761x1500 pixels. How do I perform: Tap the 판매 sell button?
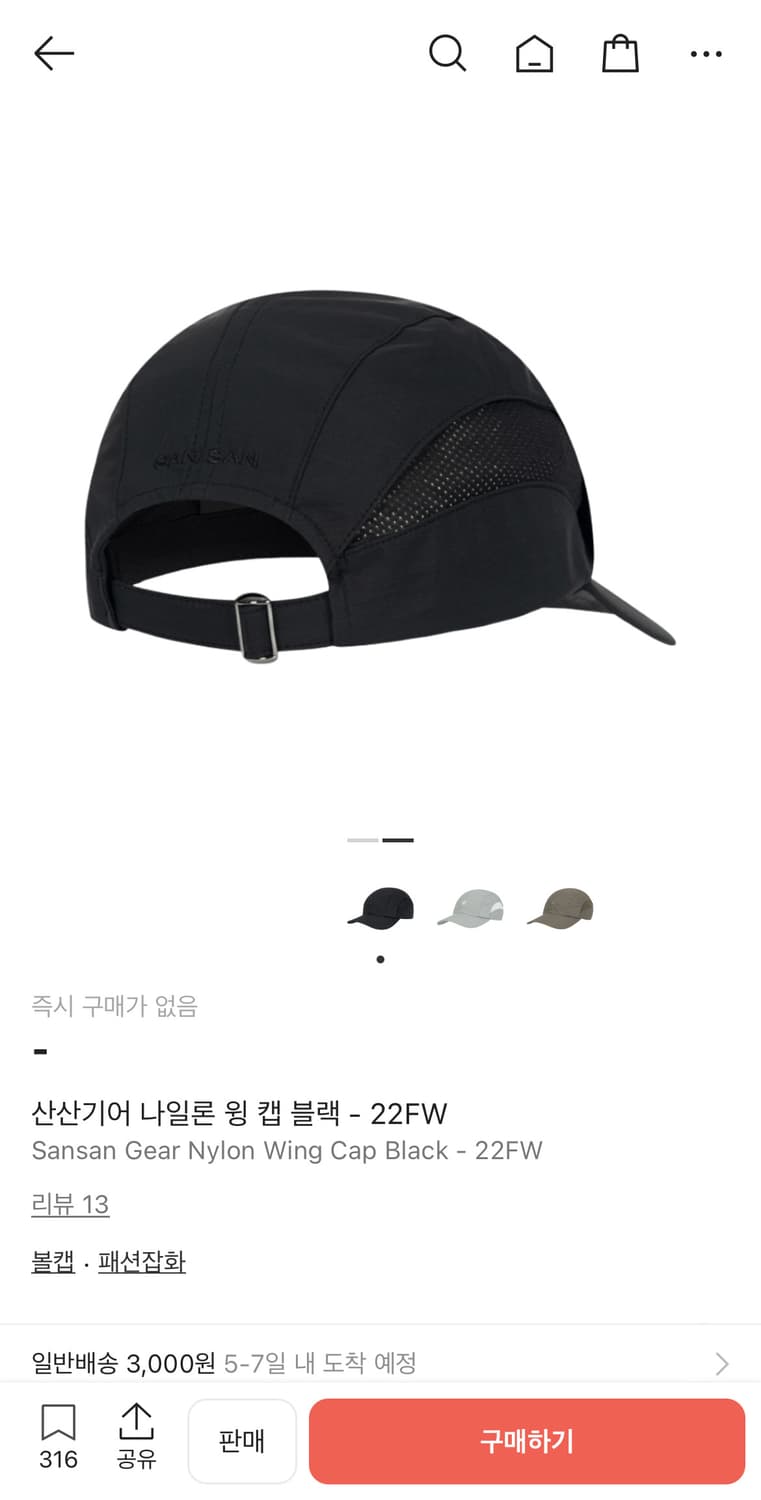242,1440
